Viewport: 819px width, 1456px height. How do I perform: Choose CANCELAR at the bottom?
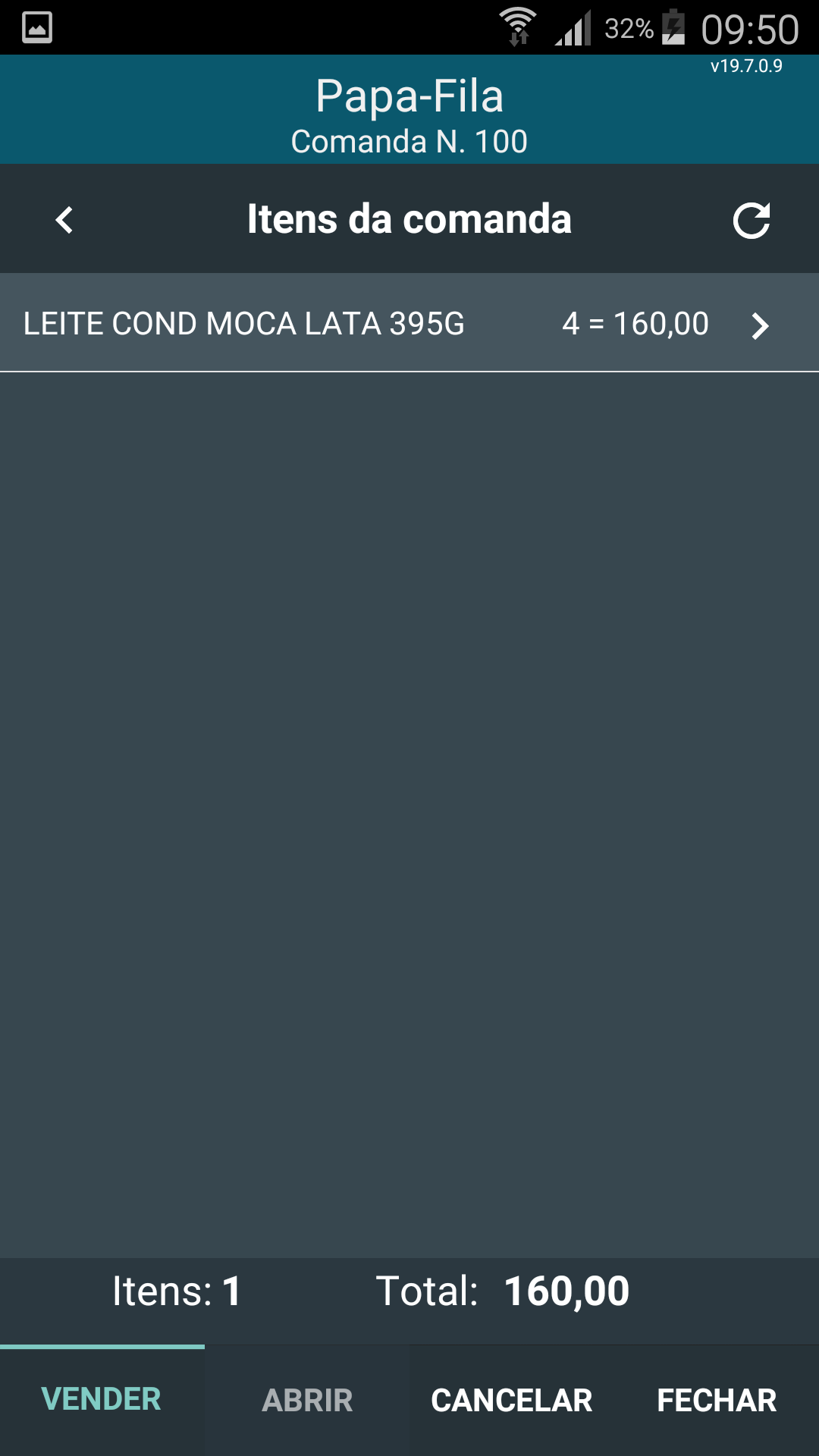512,1401
